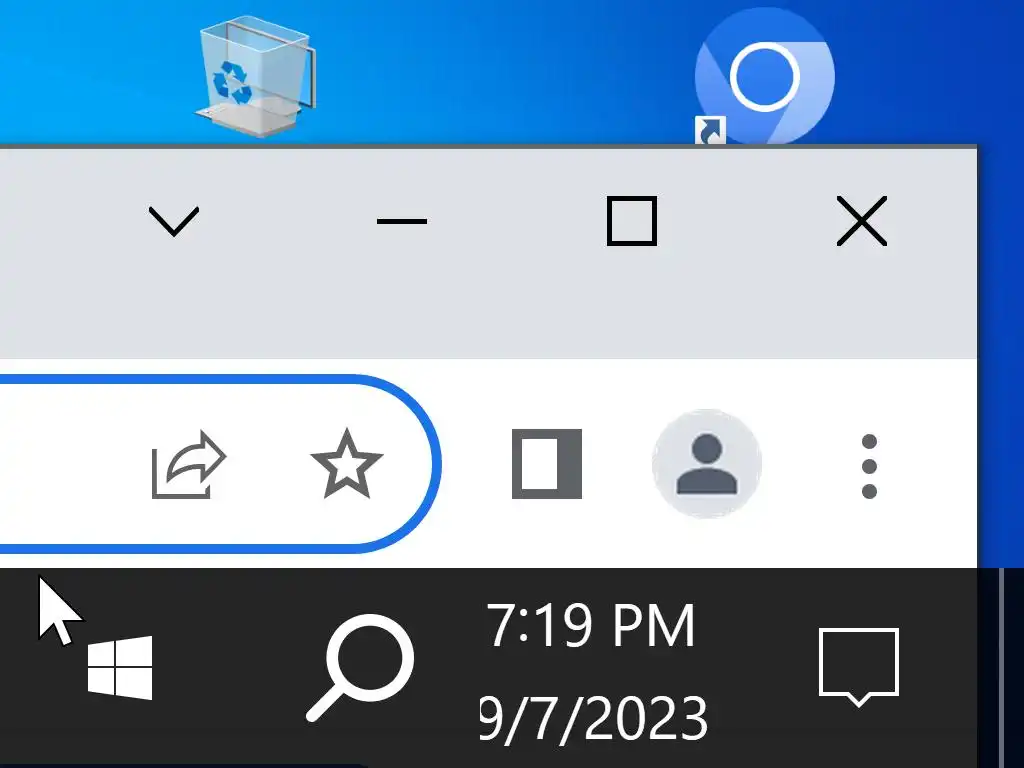The height and width of the screenshot is (768, 1024).
Task: Minimize the browser window
Action: tap(402, 222)
